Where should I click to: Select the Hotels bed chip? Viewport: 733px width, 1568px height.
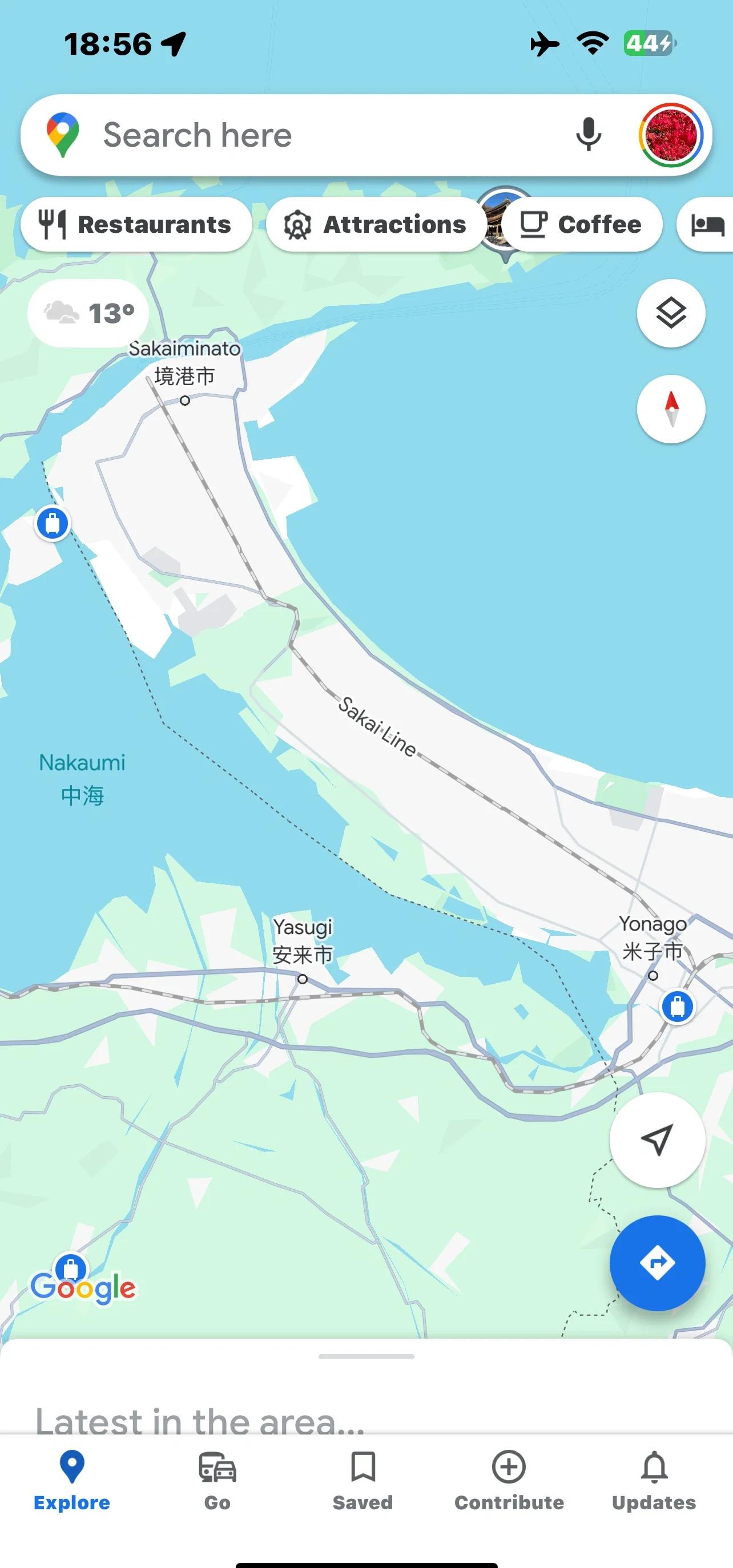click(707, 225)
